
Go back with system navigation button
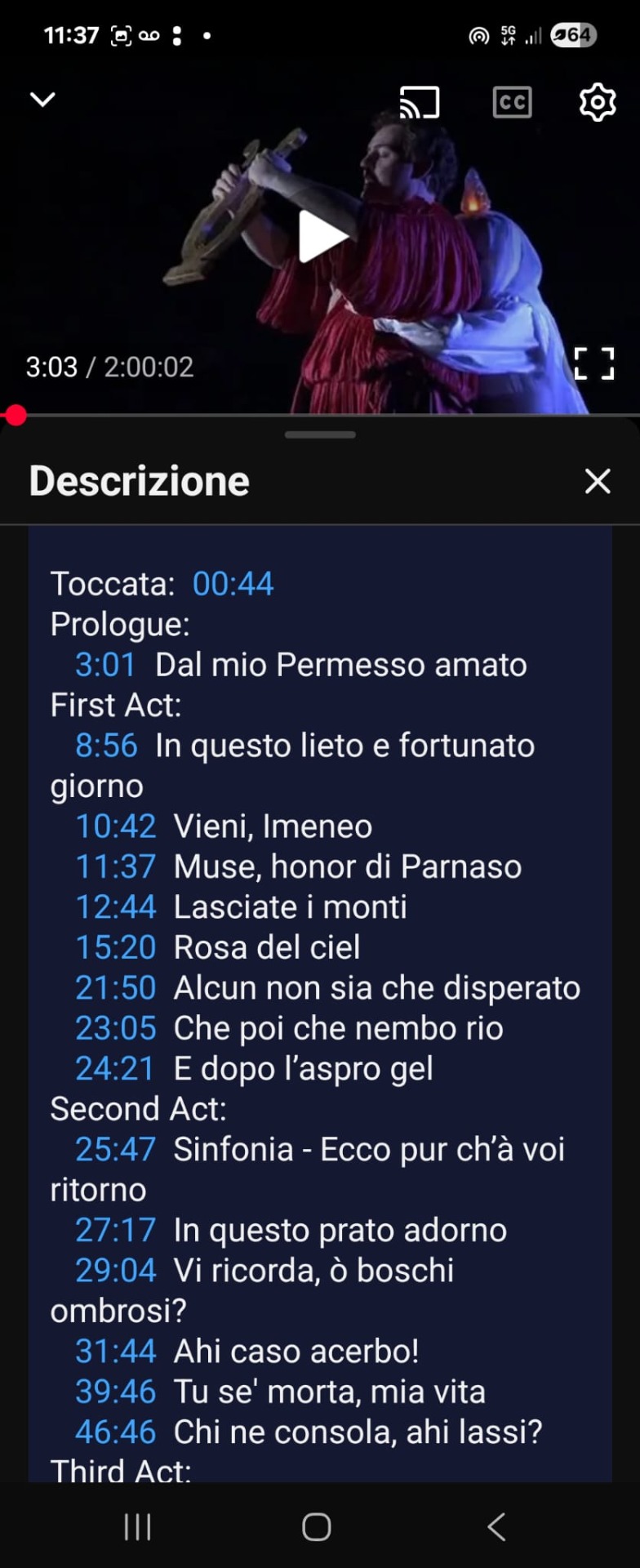[496, 1526]
